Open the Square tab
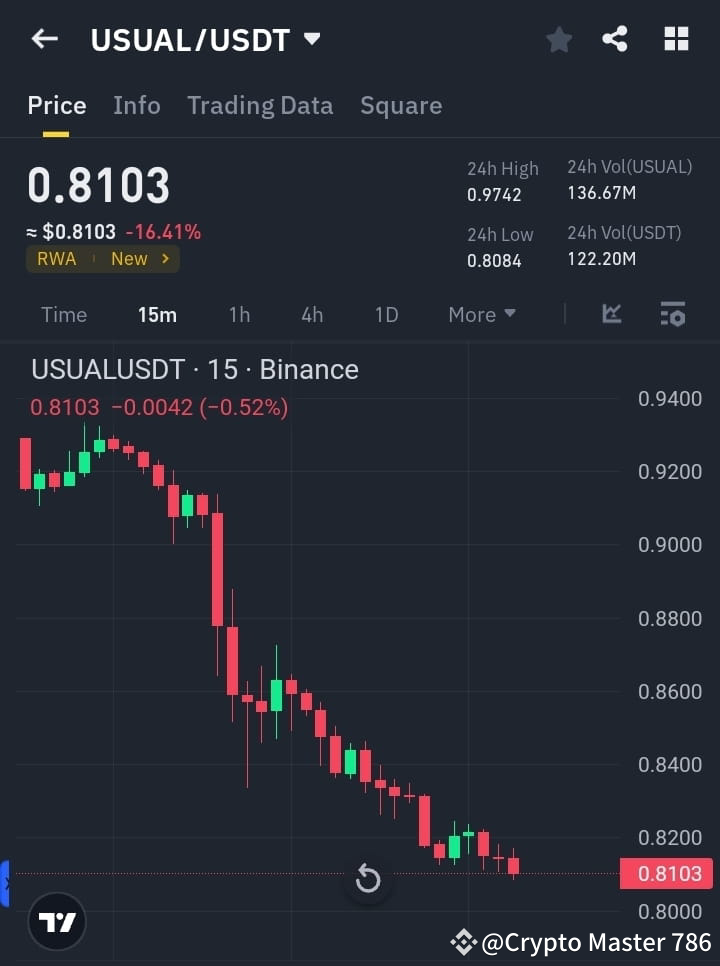720x966 pixels. 401,105
